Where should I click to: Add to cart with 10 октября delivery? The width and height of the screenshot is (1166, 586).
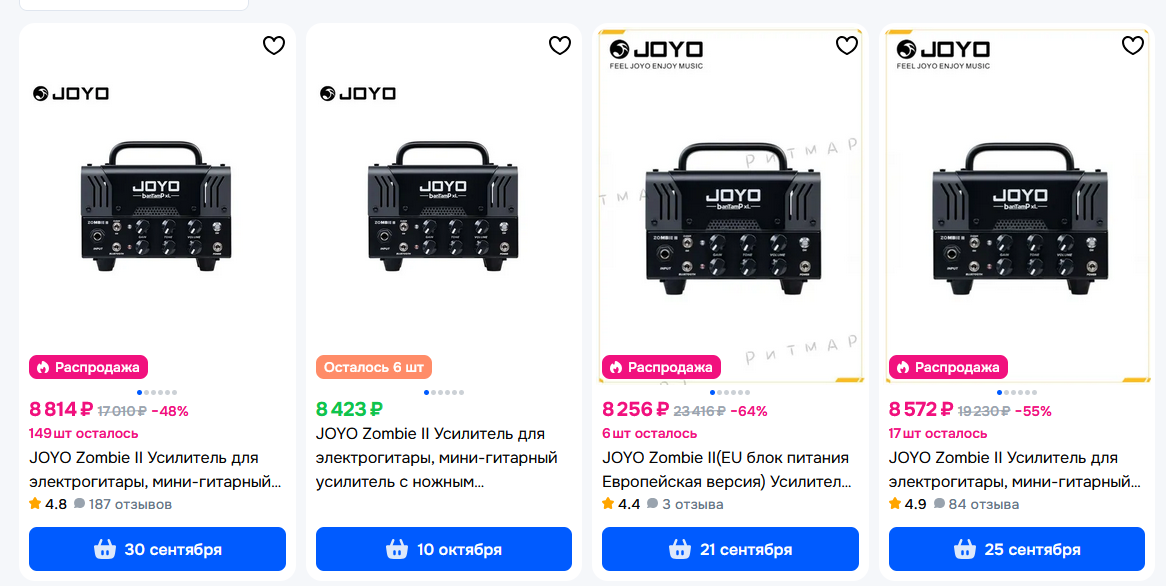[444, 550]
